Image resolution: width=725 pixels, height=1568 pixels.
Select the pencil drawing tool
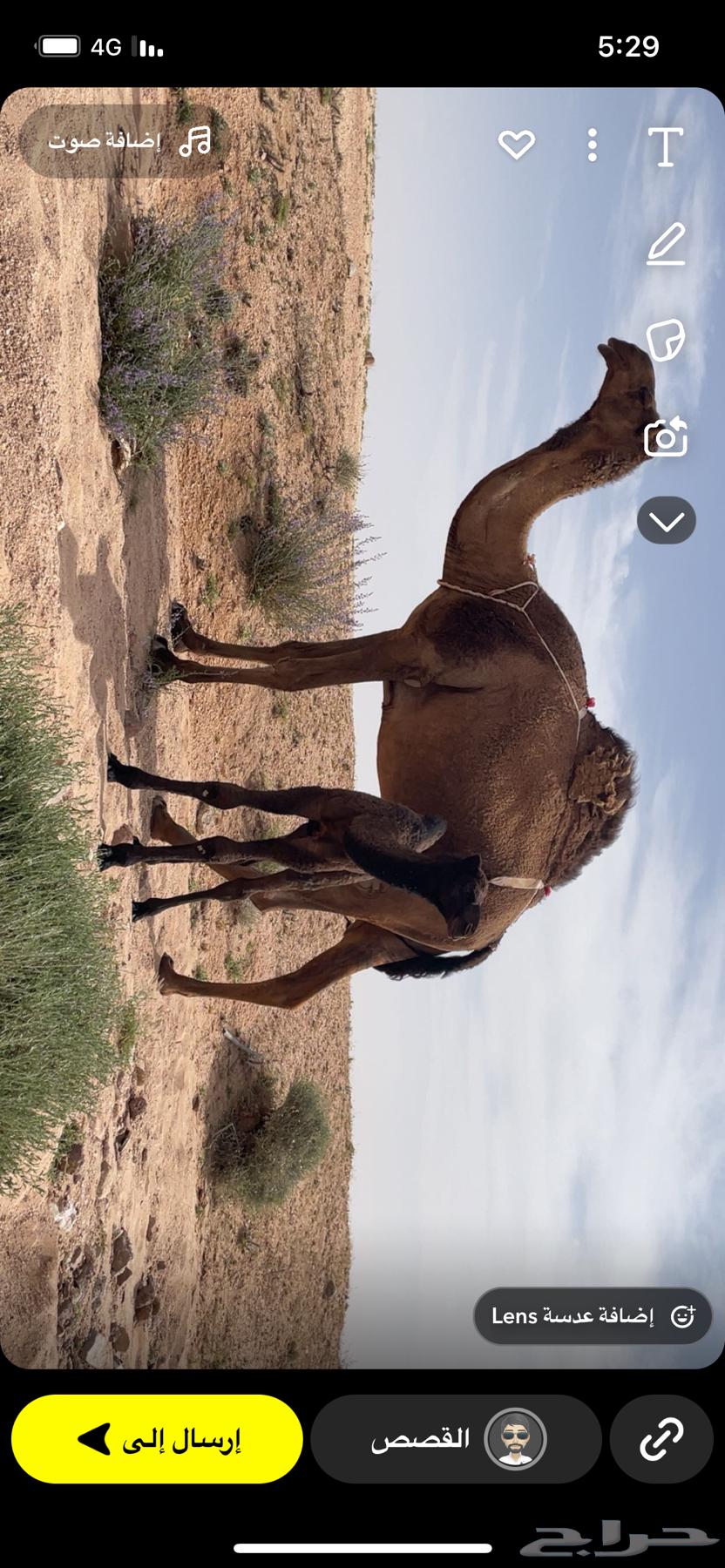coord(667,244)
